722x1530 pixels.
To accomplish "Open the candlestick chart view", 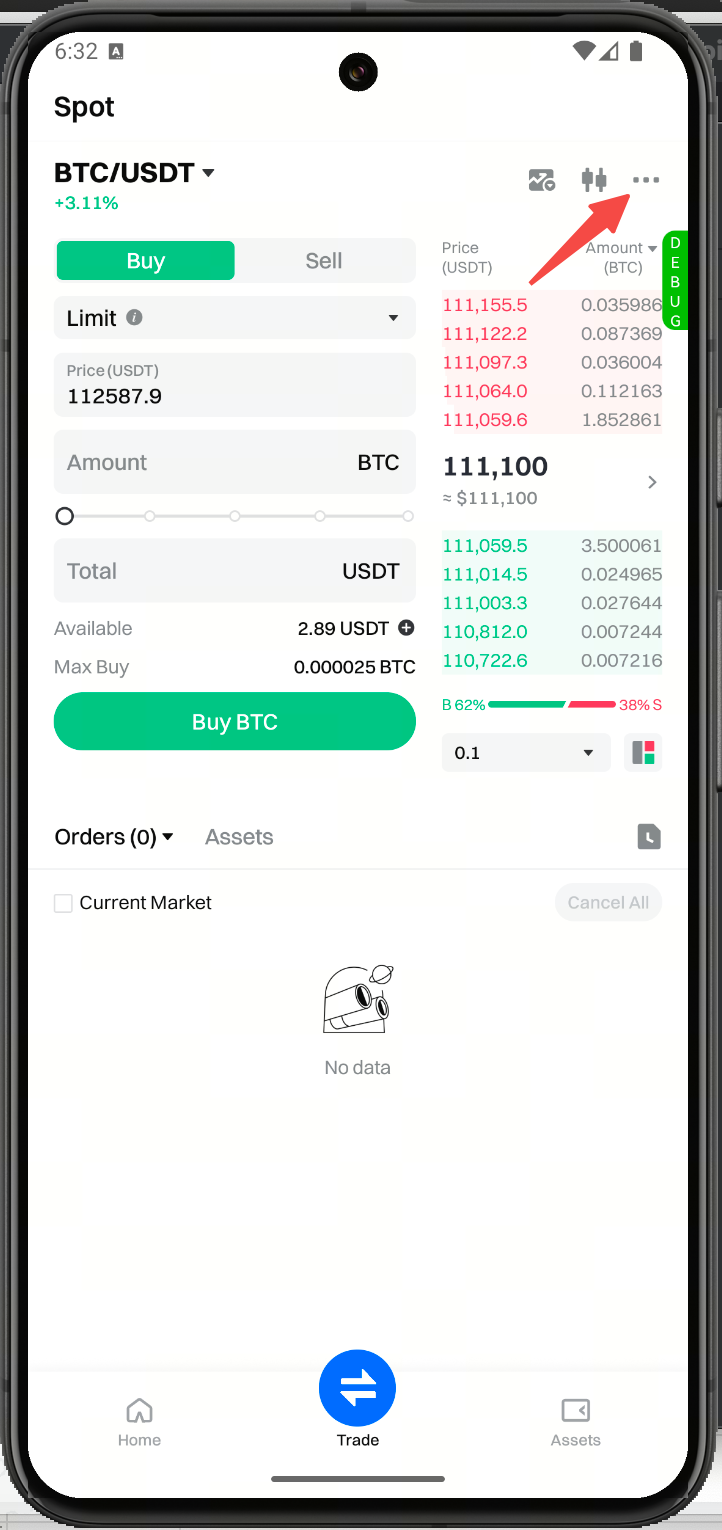I will [x=594, y=180].
